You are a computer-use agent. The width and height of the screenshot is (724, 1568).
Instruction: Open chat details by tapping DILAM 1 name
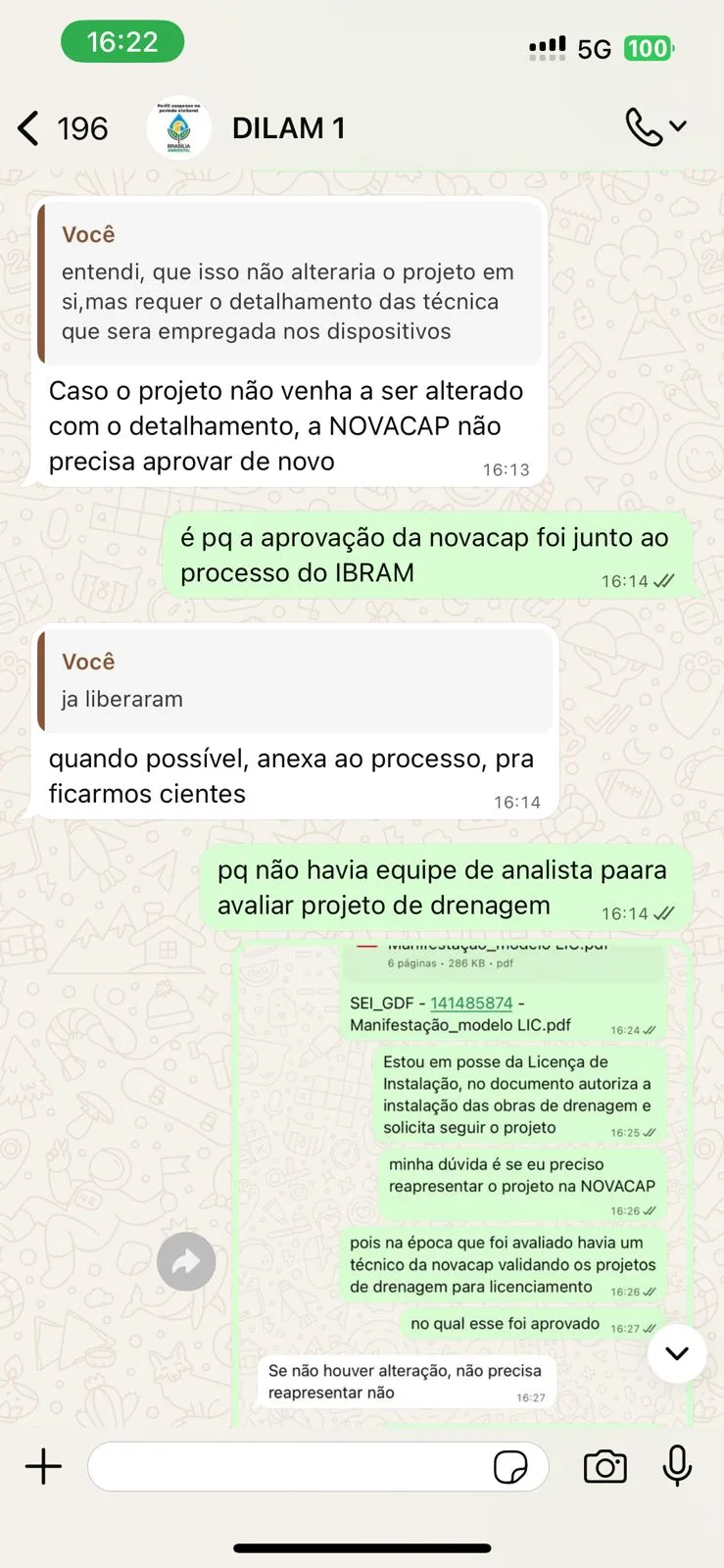[289, 127]
